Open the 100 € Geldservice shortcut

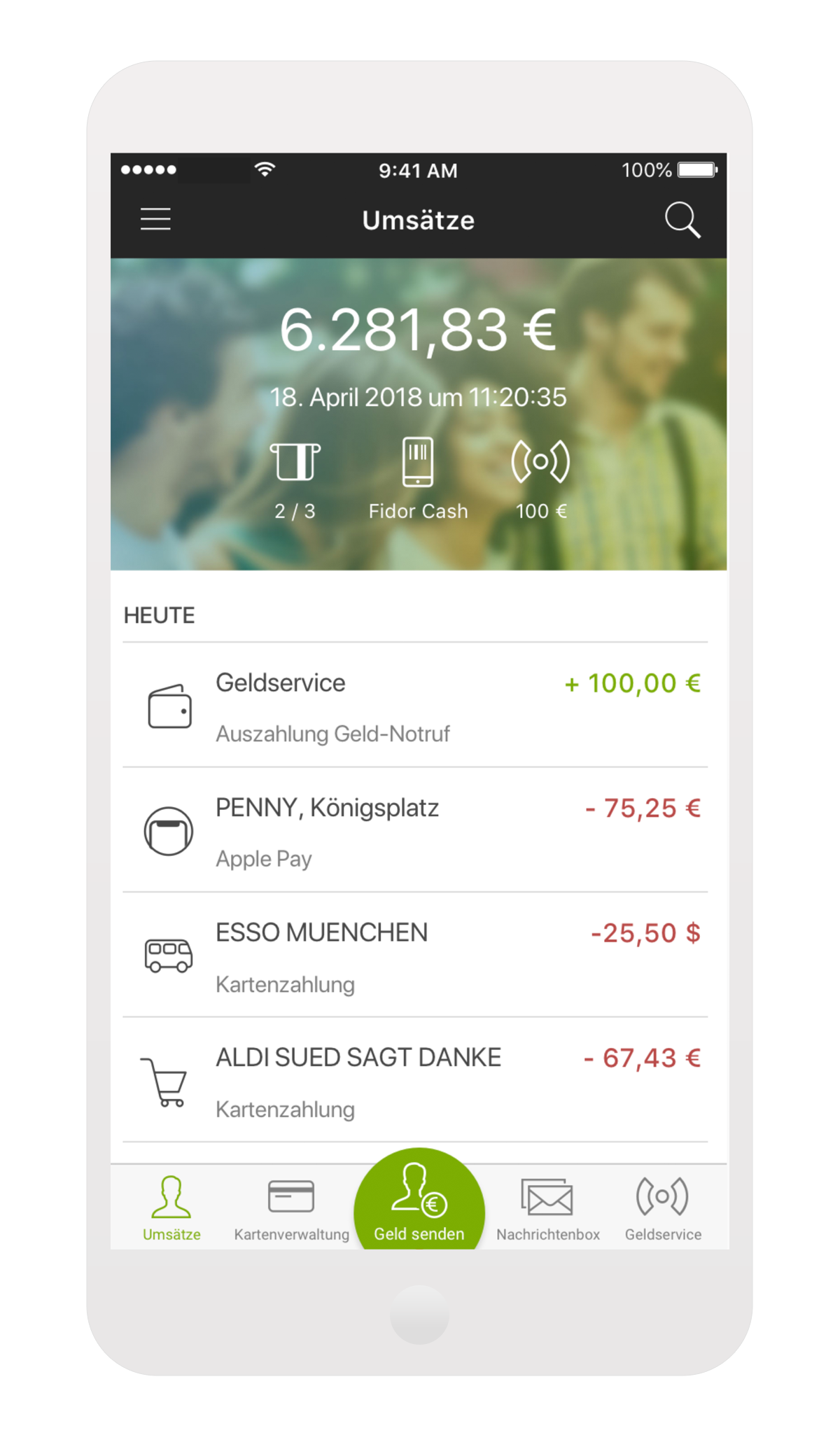click(540, 479)
